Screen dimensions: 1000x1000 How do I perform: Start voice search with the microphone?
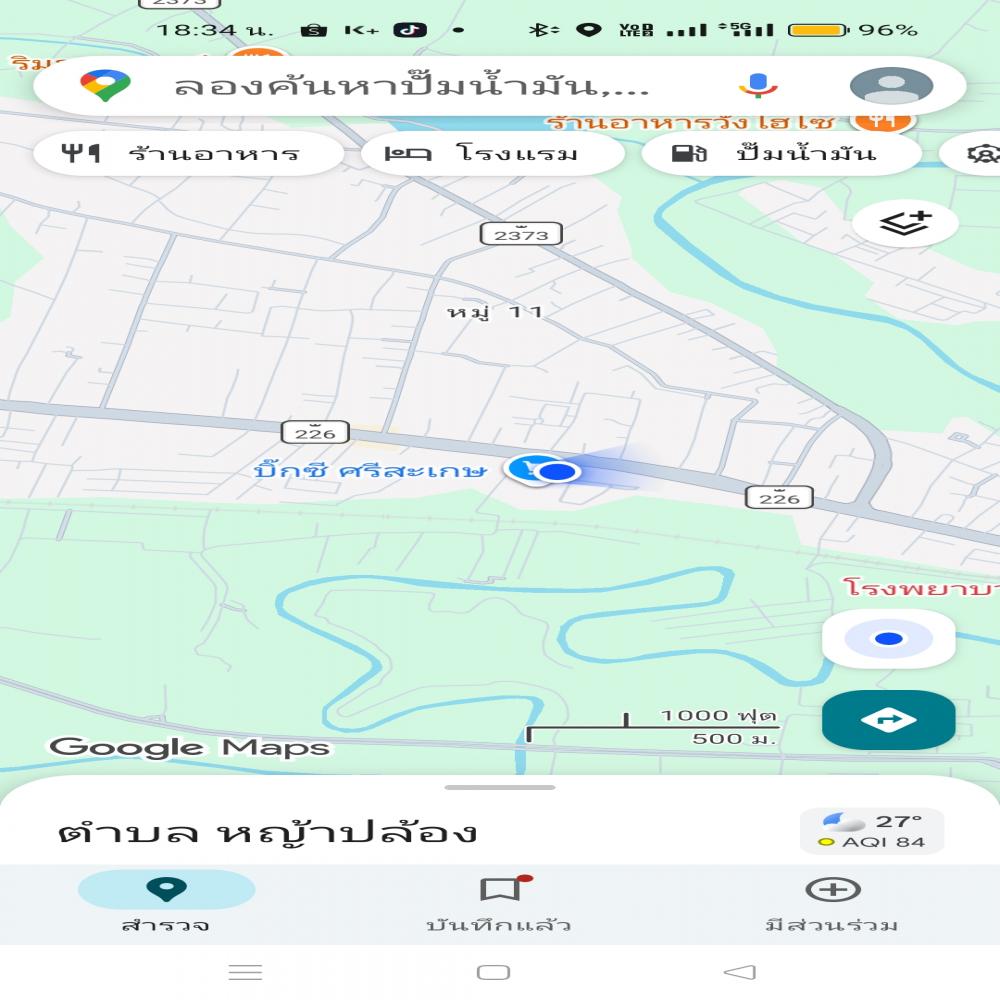coord(759,86)
